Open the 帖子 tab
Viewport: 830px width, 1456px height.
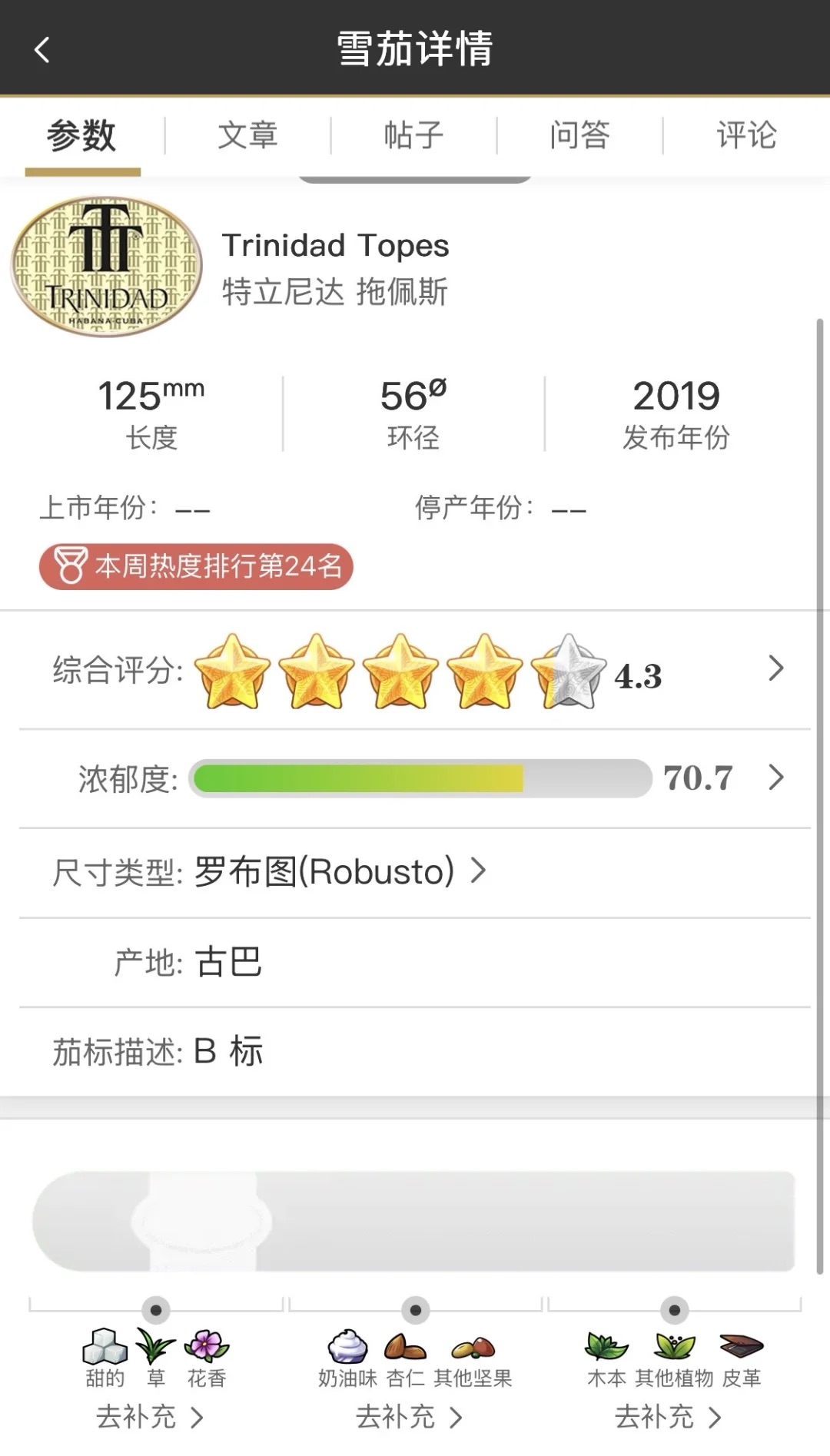413,136
